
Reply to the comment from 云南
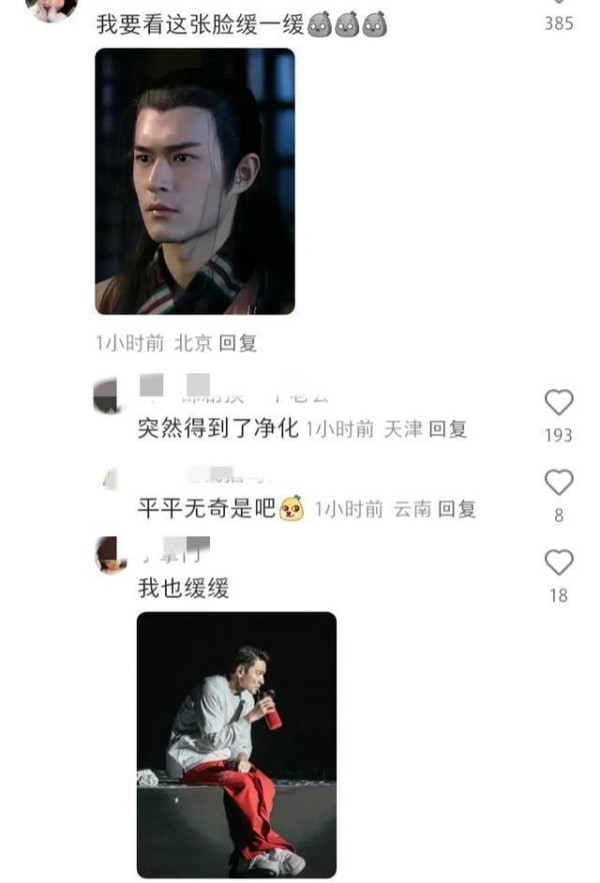pos(457,509)
